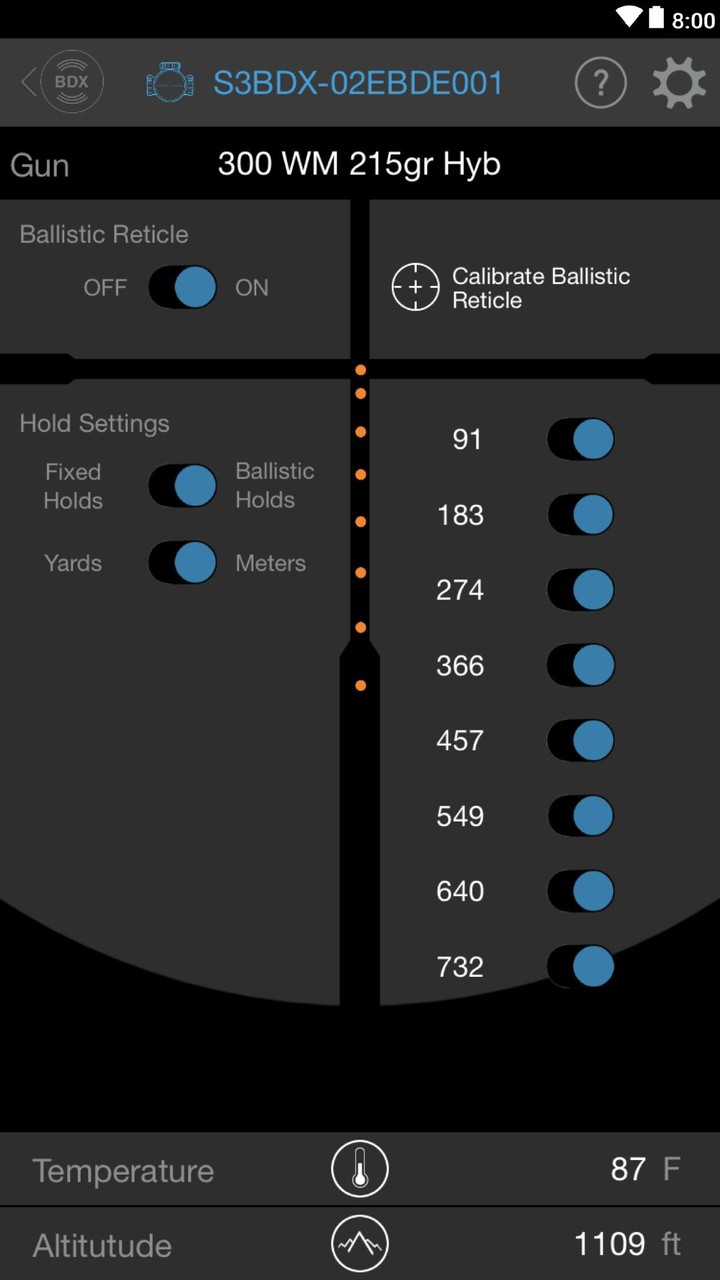Screen dimensions: 720x1280
Task: Edit the Altitude value 1109 ft
Action: point(625,1244)
